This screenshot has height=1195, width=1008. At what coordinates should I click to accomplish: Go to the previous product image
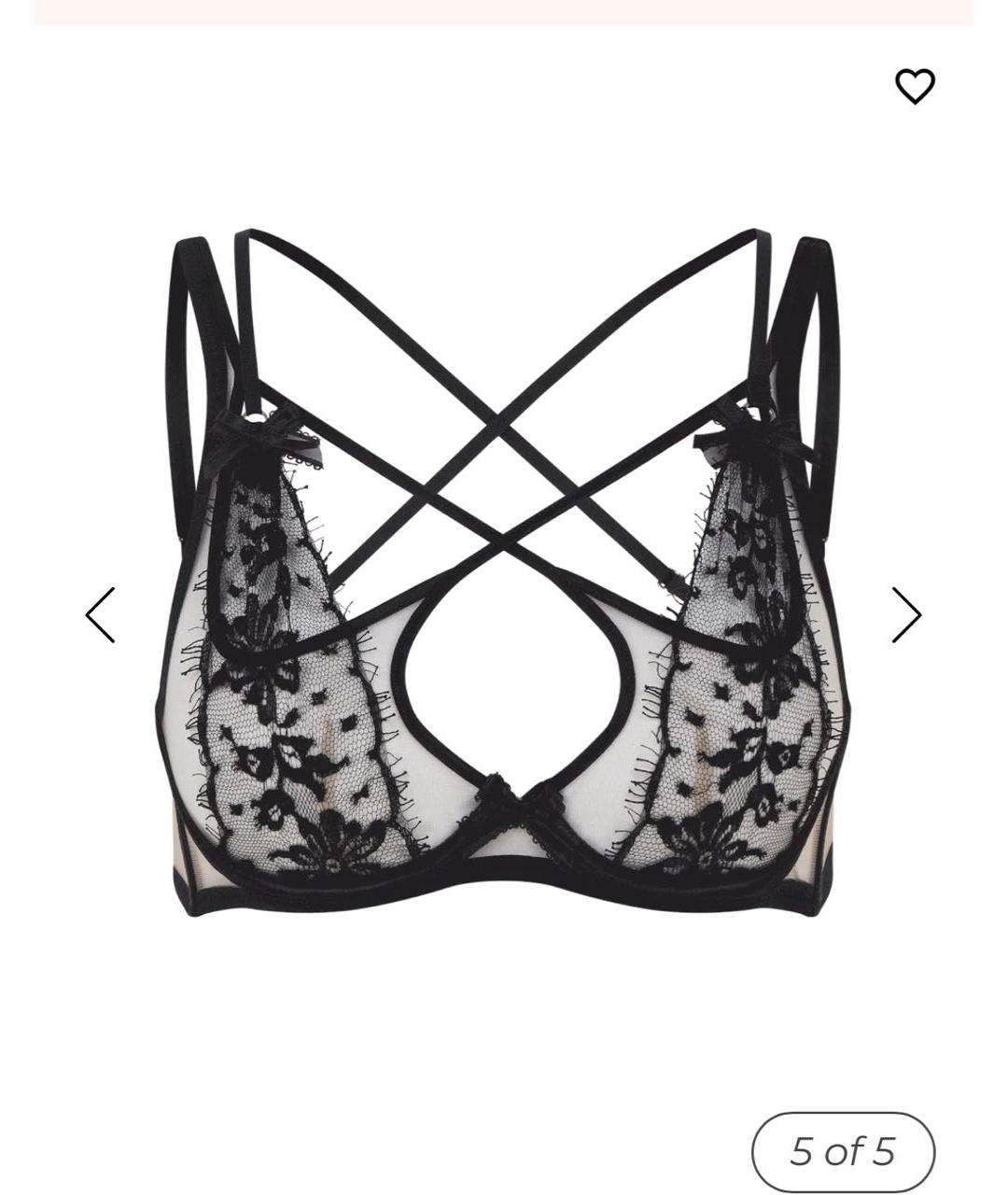click(101, 615)
